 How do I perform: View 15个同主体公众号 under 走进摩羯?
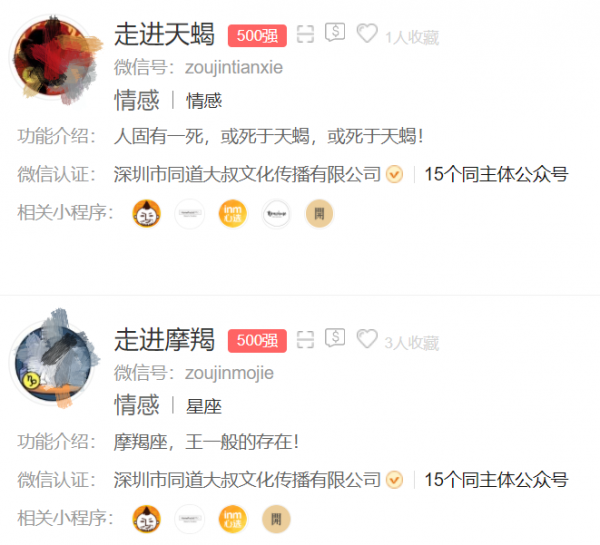(x=496, y=479)
